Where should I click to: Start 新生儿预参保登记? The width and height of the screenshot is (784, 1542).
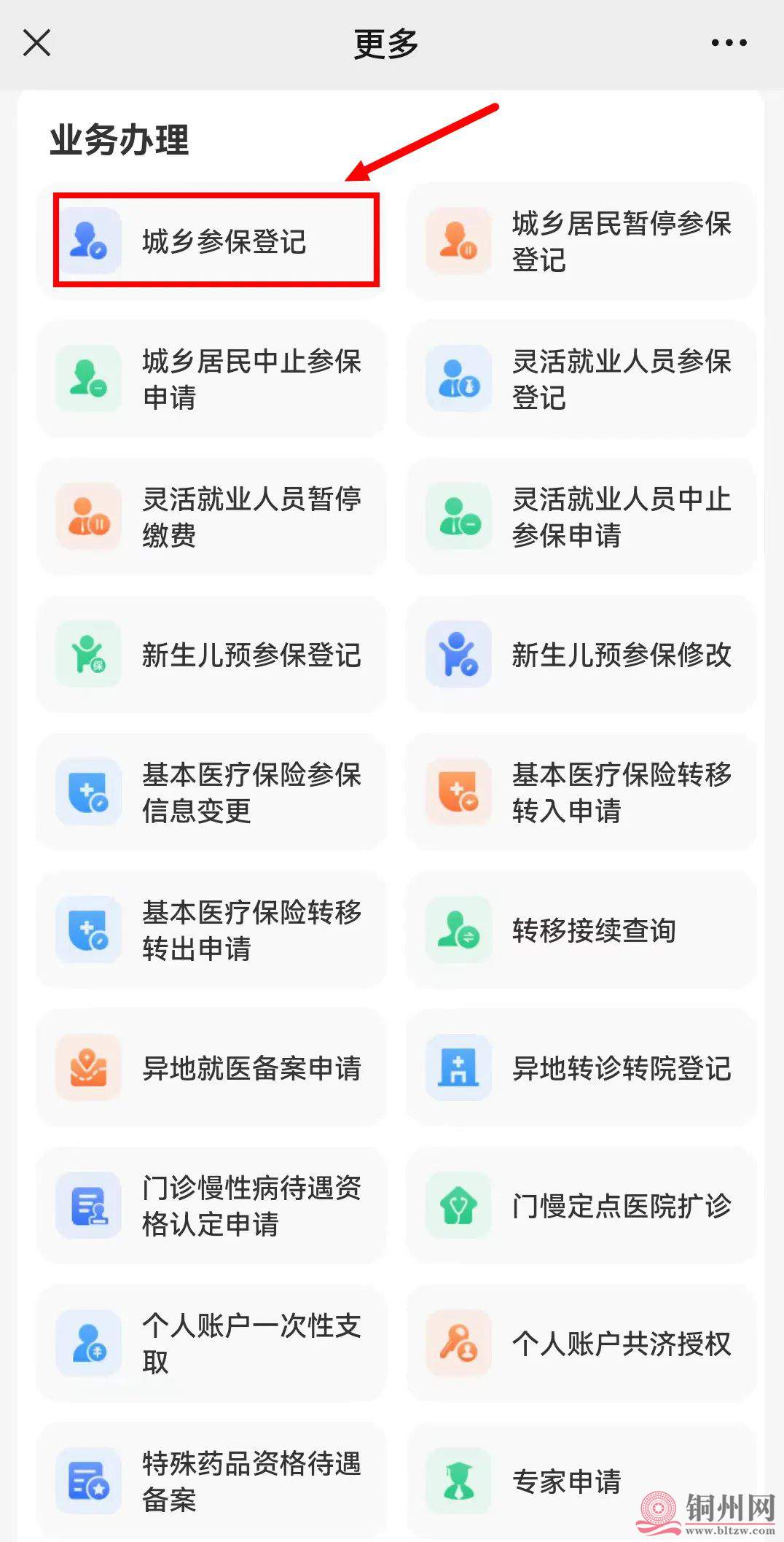point(211,654)
